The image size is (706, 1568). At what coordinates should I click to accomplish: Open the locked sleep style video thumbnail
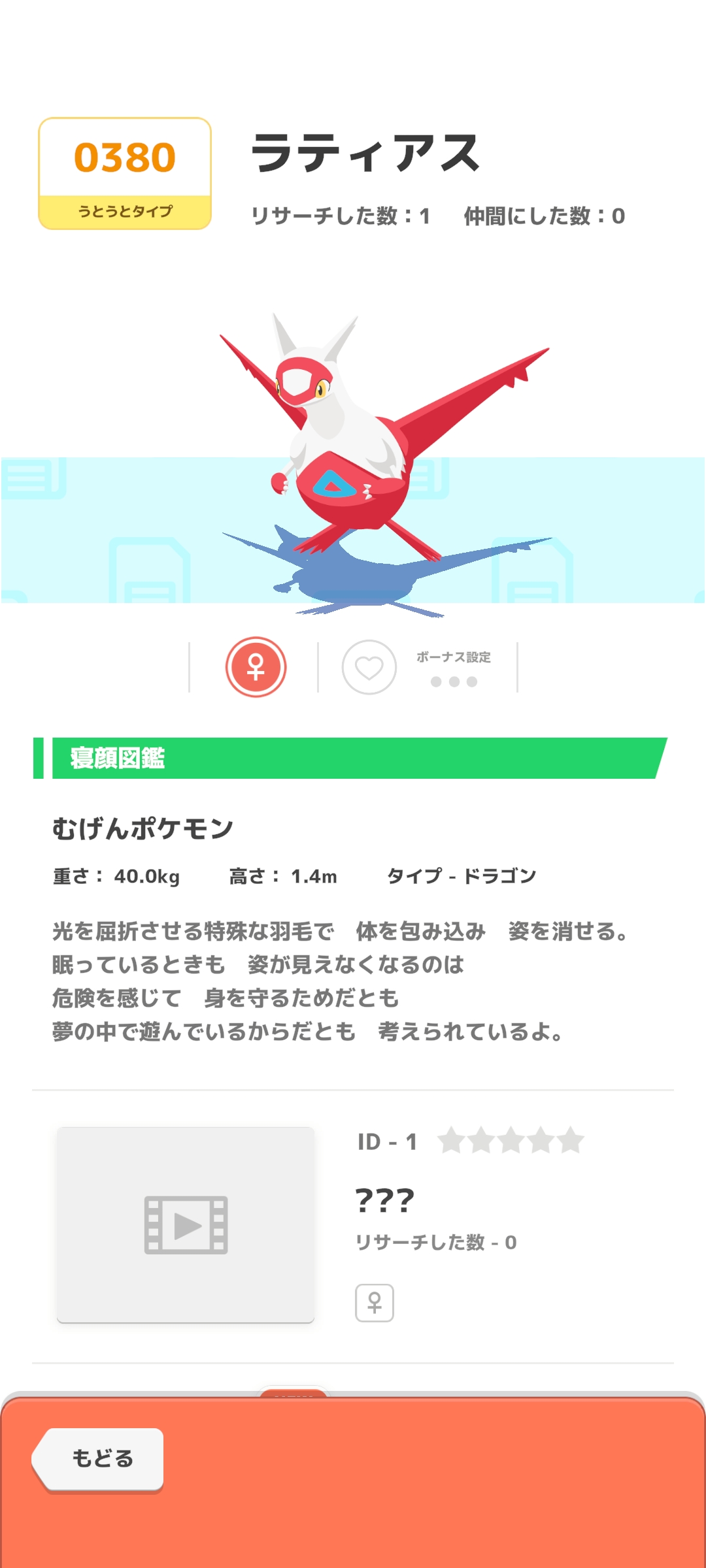tap(186, 1224)
